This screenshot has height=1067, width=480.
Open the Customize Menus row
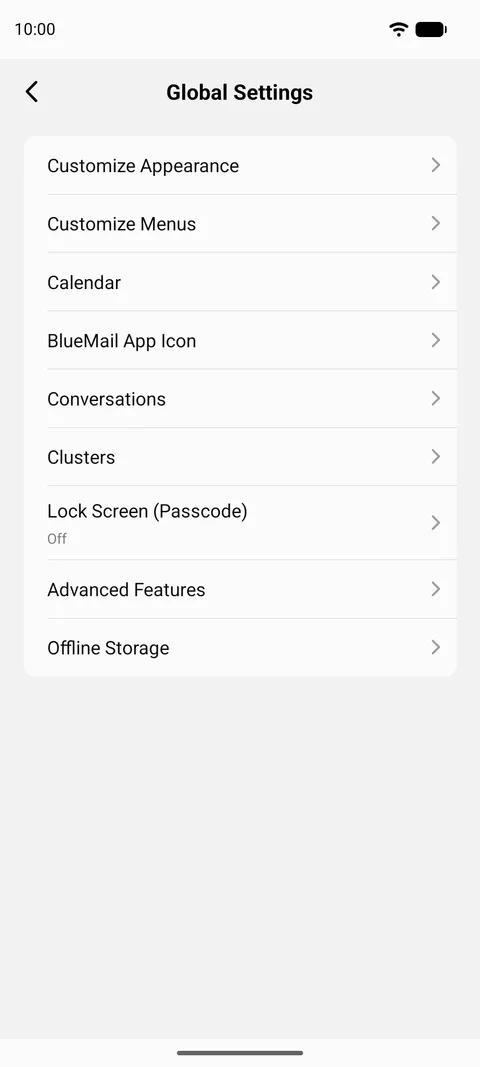[240, 224]
